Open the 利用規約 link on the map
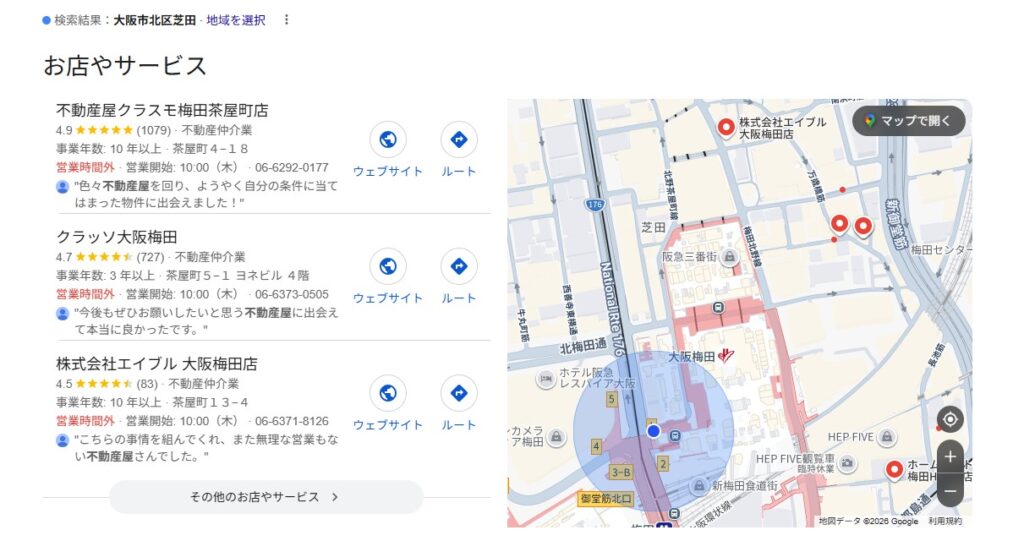This screenshot has width=1024, height=552. 945,521
